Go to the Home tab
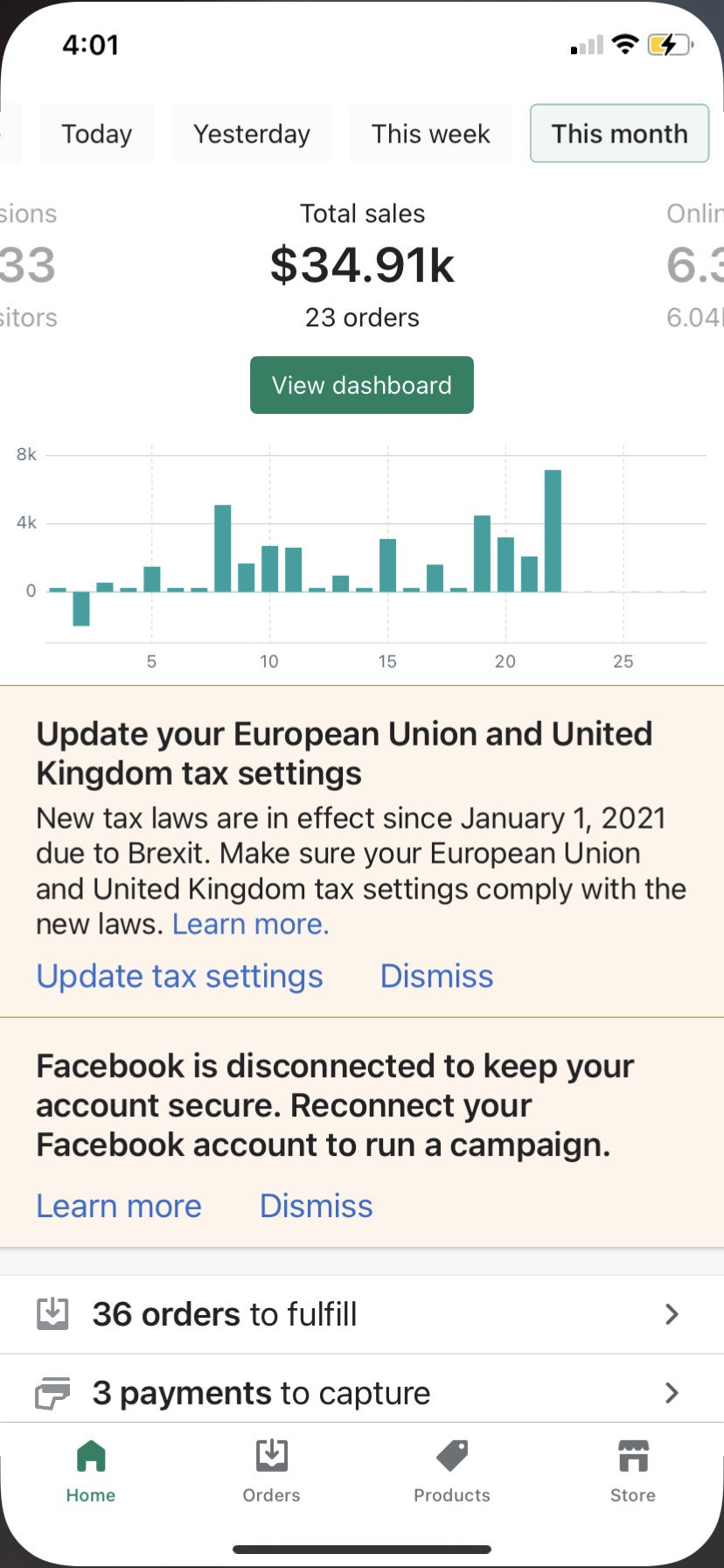 click(x=91, y=1472)
